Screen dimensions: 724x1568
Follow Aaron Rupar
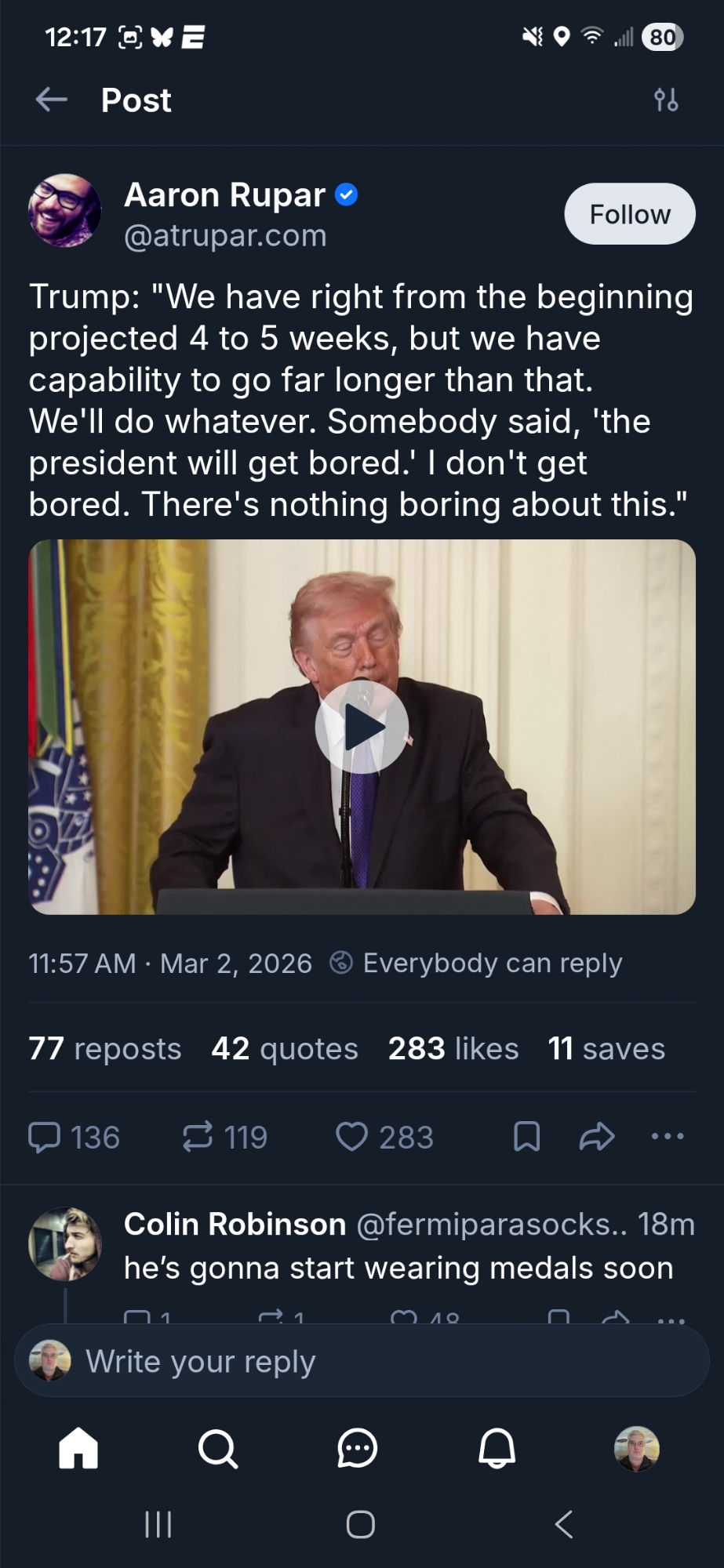click(x=629, y=214)
